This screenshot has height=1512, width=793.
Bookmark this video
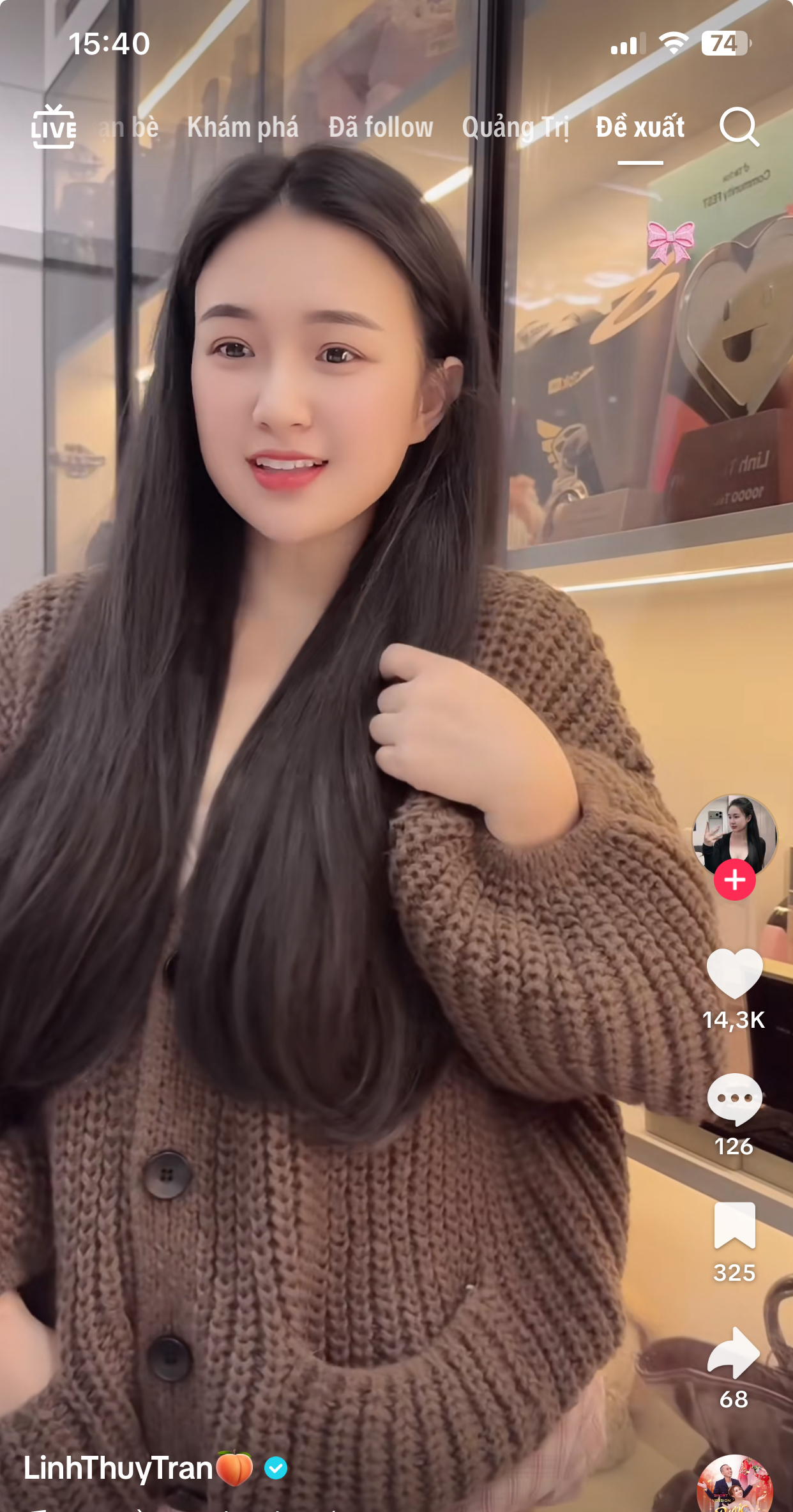[x=734, y=1225]
